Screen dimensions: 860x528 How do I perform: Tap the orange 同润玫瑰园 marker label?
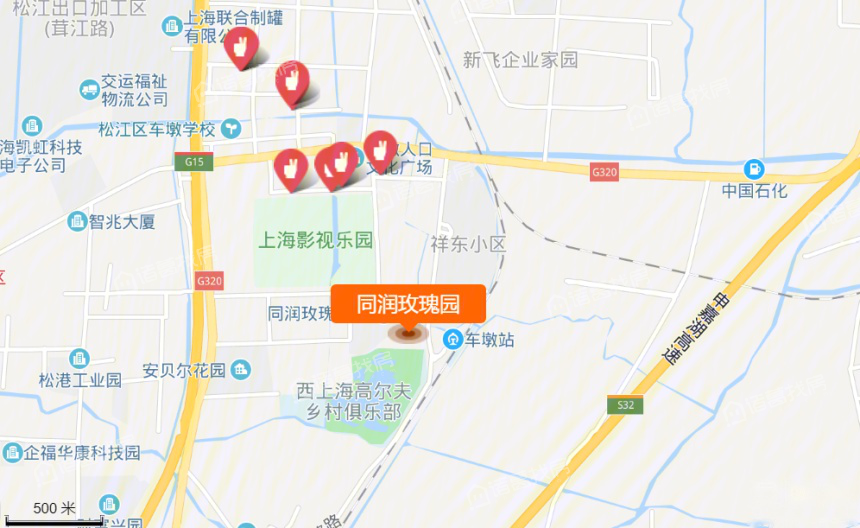[408, 304]
